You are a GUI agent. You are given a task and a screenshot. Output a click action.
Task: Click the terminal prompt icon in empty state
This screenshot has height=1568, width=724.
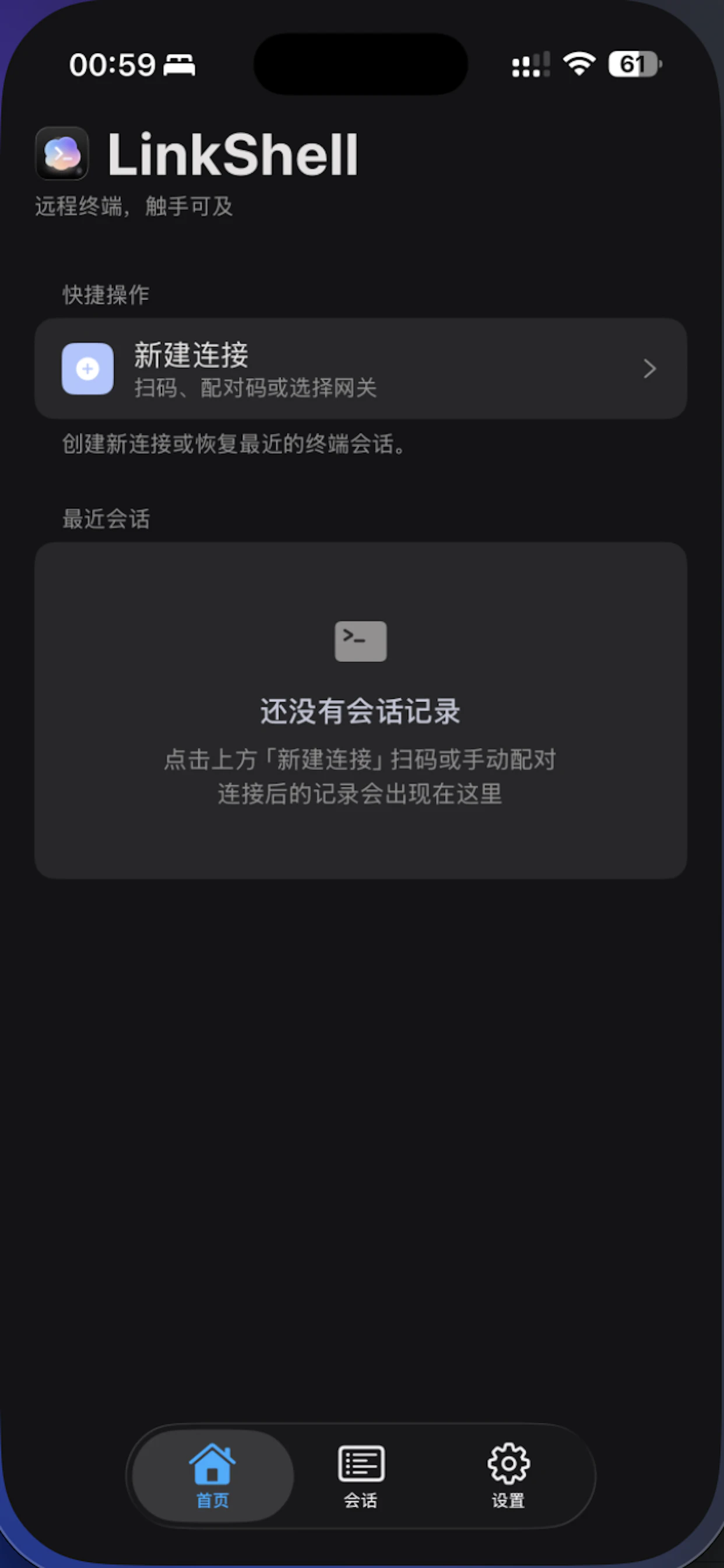[360, 640]
